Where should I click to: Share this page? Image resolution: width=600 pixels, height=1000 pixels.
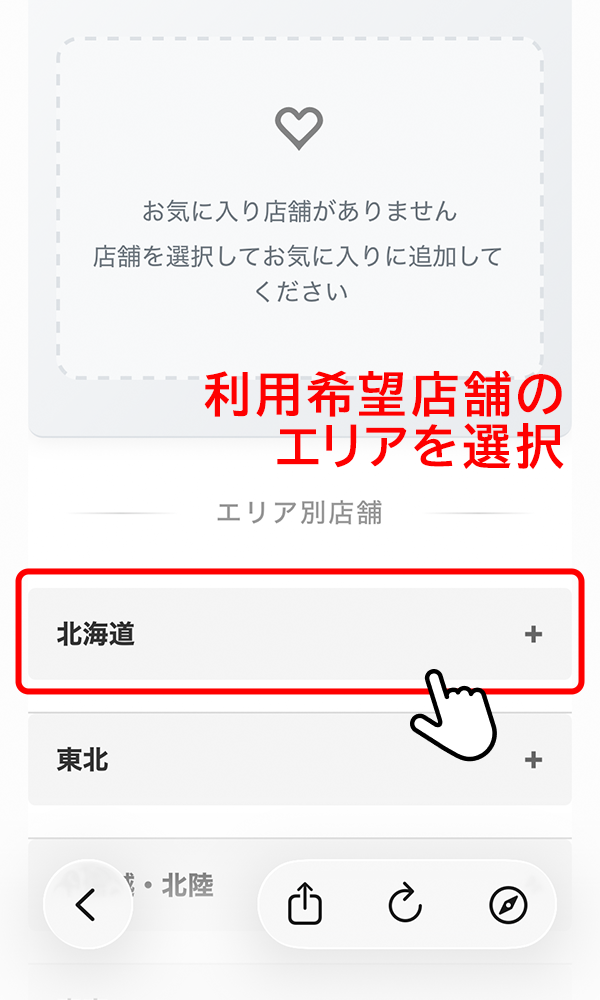click(x=306, y=905)
